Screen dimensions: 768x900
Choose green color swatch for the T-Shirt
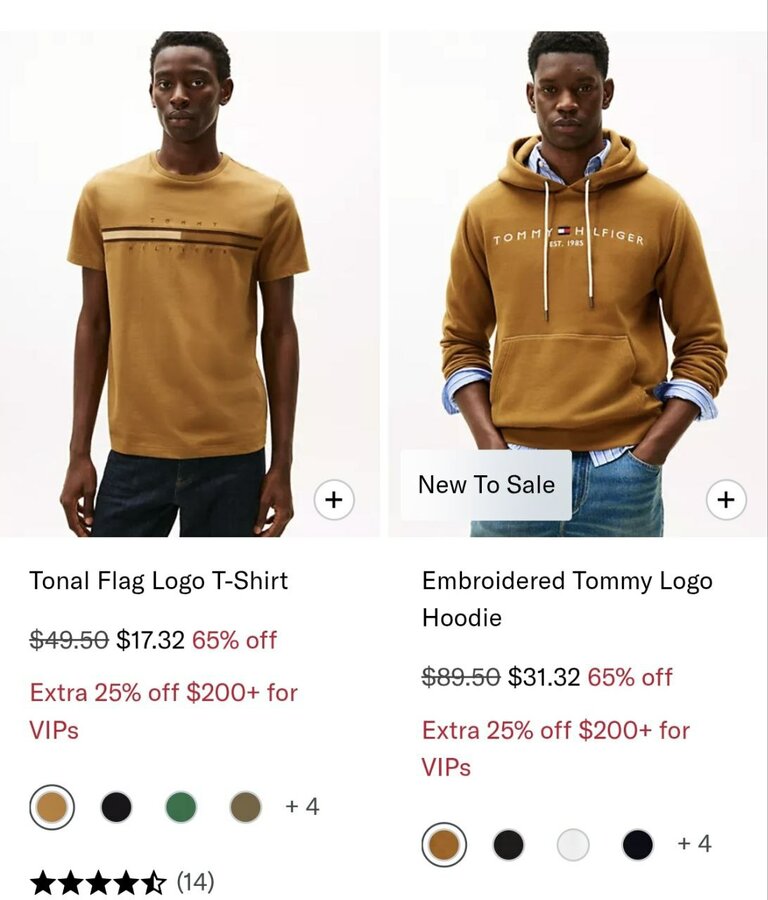click(181, 807)
